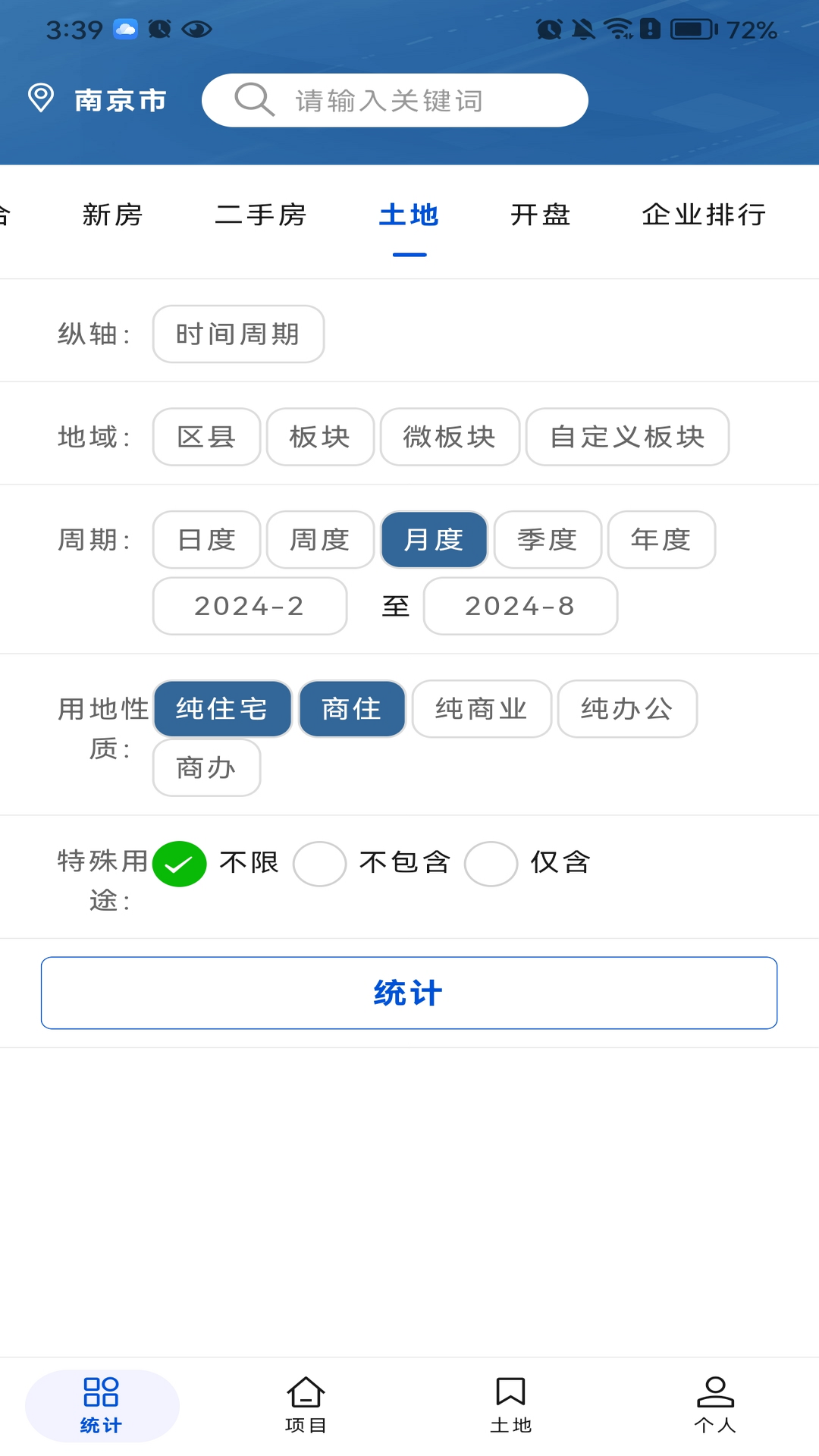The image size is (819, 1456).
Task: Click the keyword search input field
Action: pyautogui.click(x=425, y=99)
